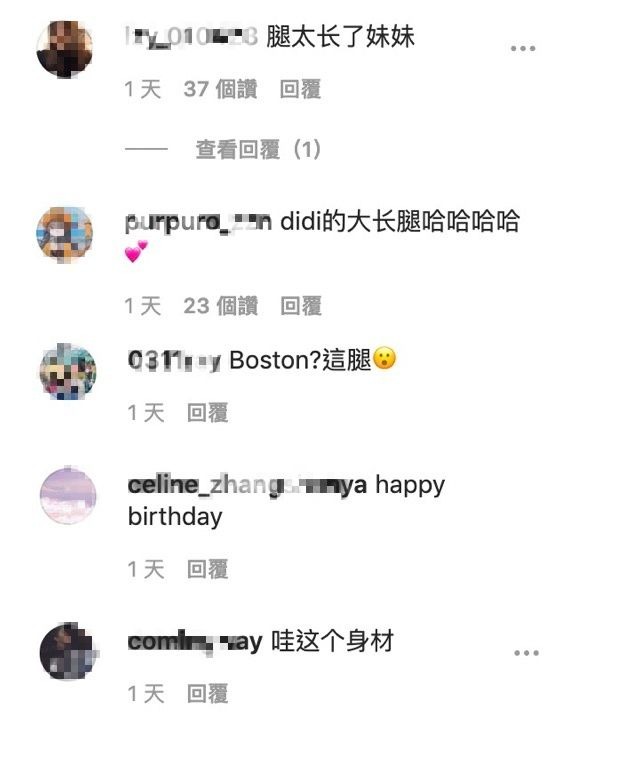Viewport: 640px width, 772px height.
Task: View the 23 個讚 likes list
Action: tap(220, 306)
